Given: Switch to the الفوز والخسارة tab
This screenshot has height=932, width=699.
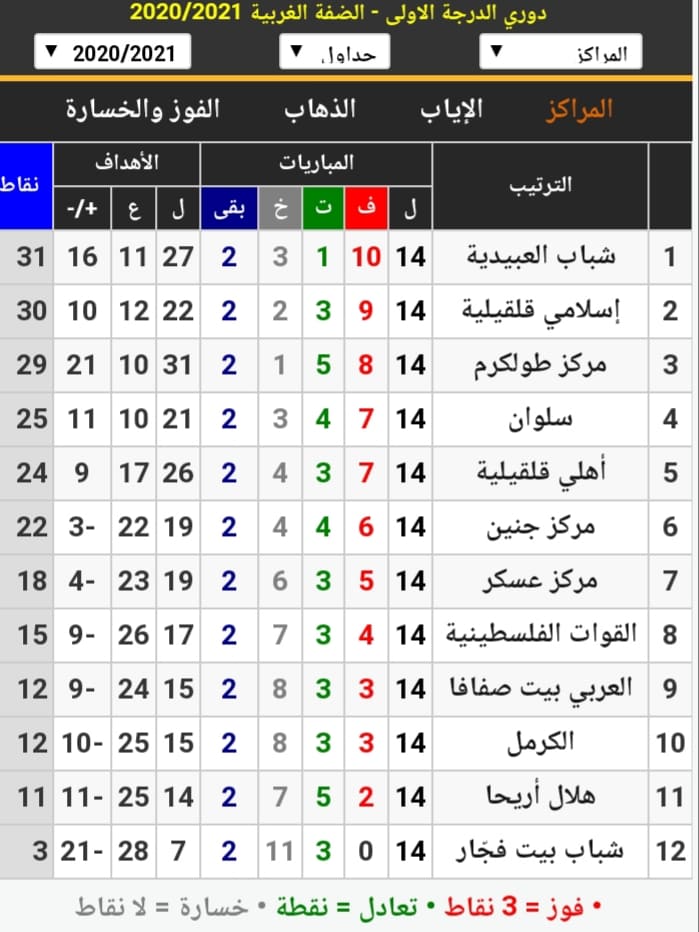Looking at the screenshot, I should (143, 109).
